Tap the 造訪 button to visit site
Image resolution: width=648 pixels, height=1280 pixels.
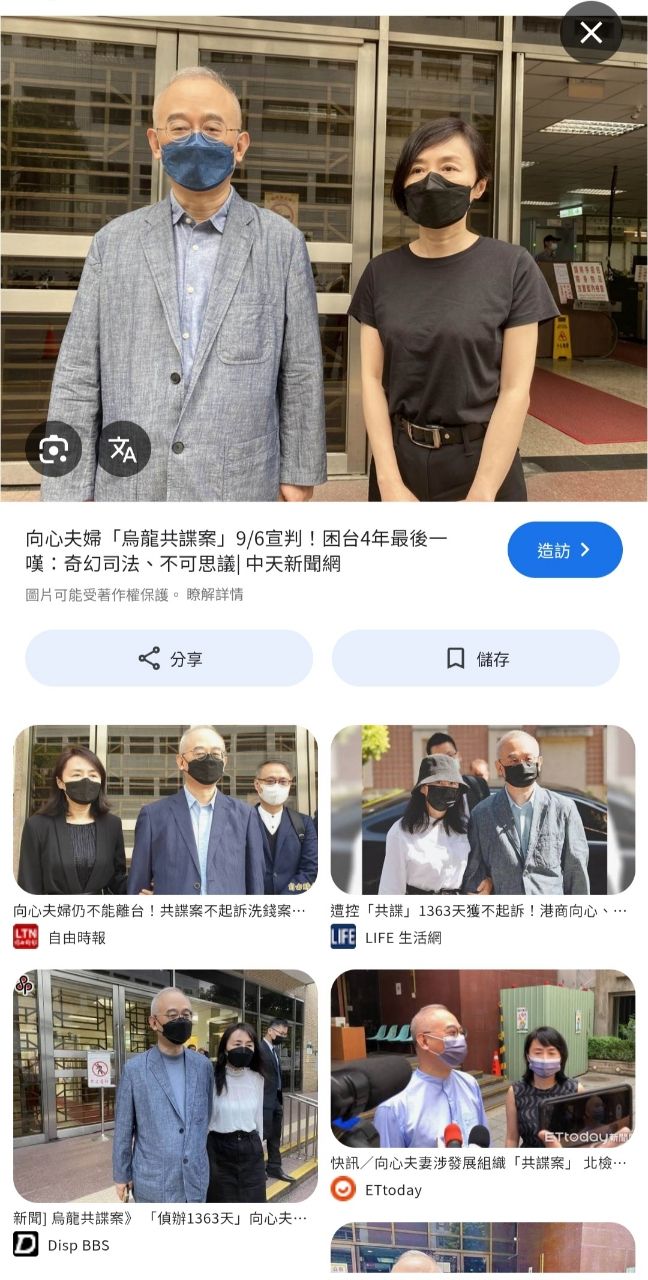point(564,550)
